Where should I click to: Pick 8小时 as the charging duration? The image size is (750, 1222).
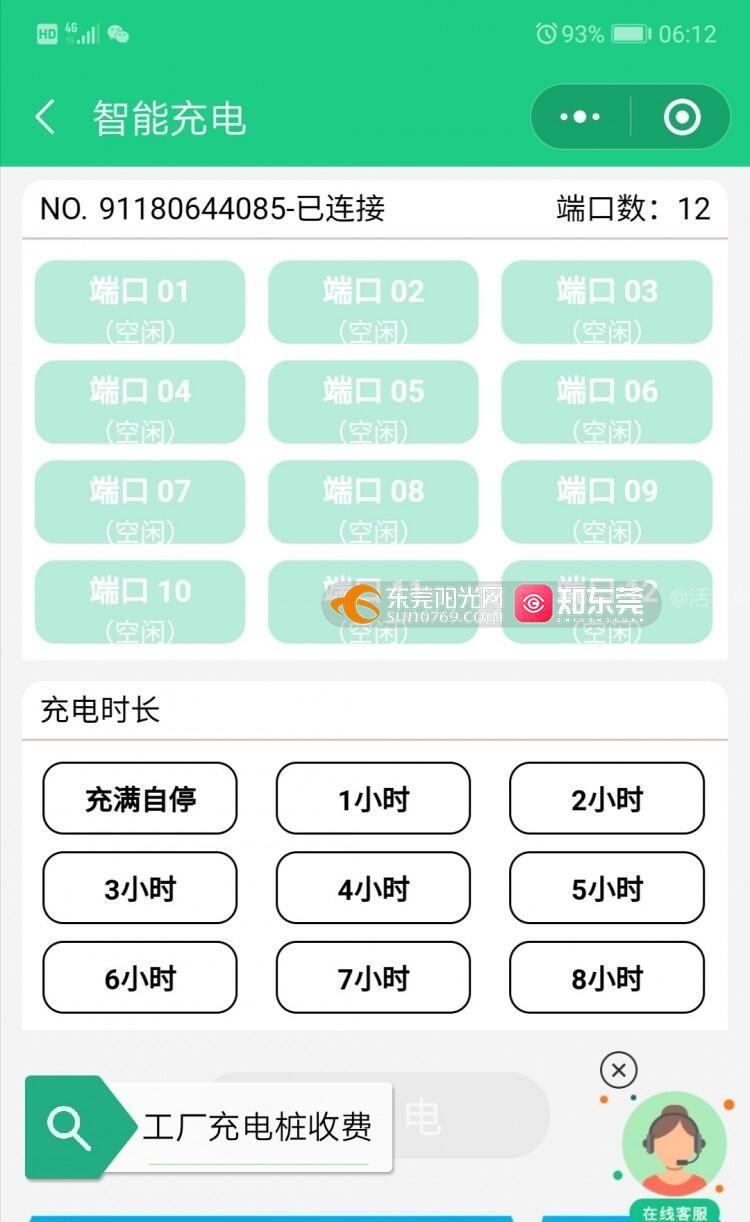(607, 978)
